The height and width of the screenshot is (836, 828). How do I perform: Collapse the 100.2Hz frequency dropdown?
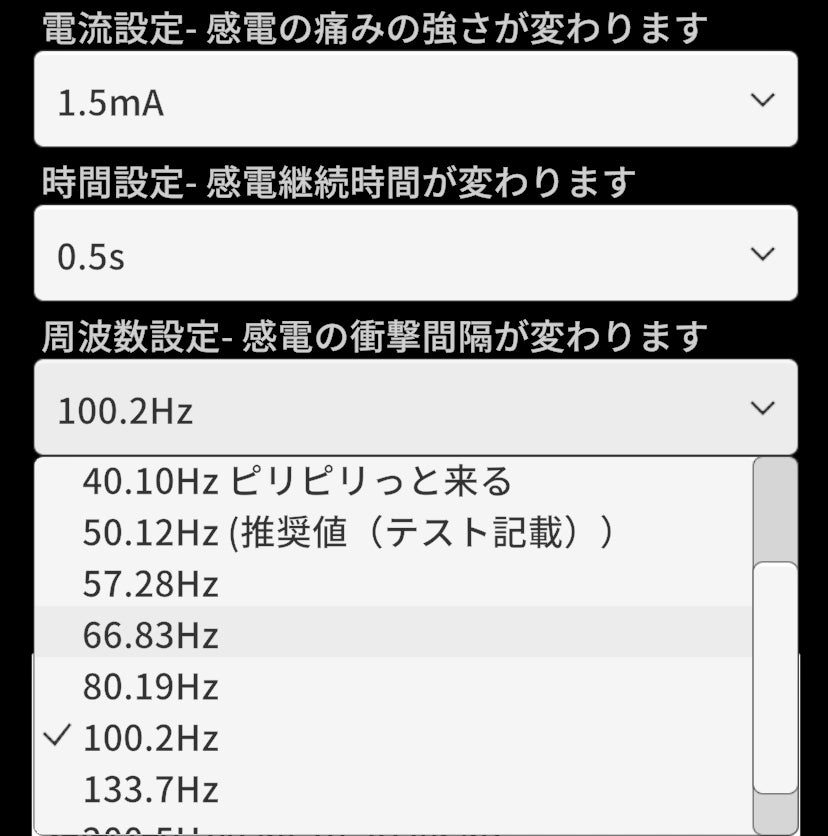click(415, 408)
